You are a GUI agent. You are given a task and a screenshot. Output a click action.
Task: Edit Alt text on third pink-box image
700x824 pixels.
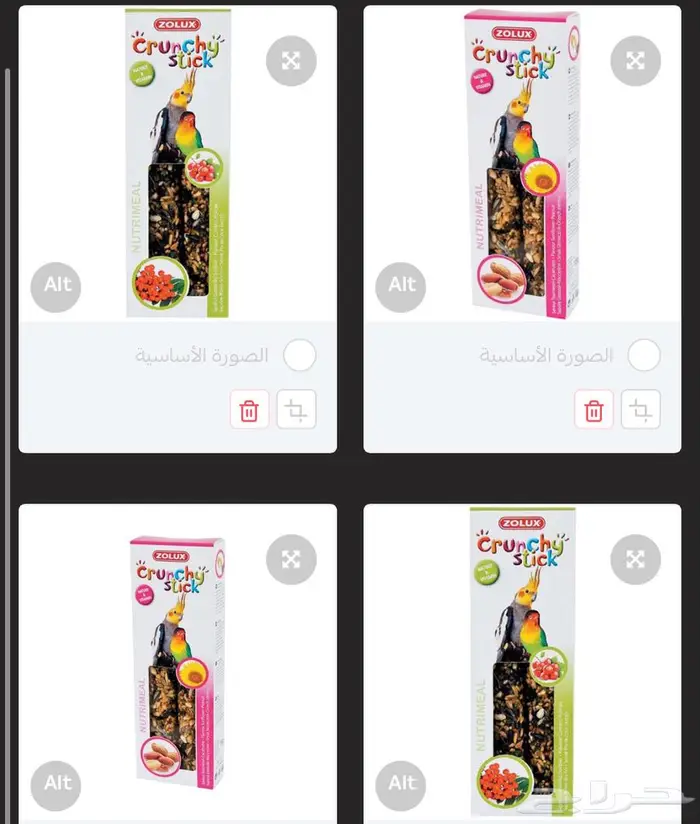click(57, 783)
